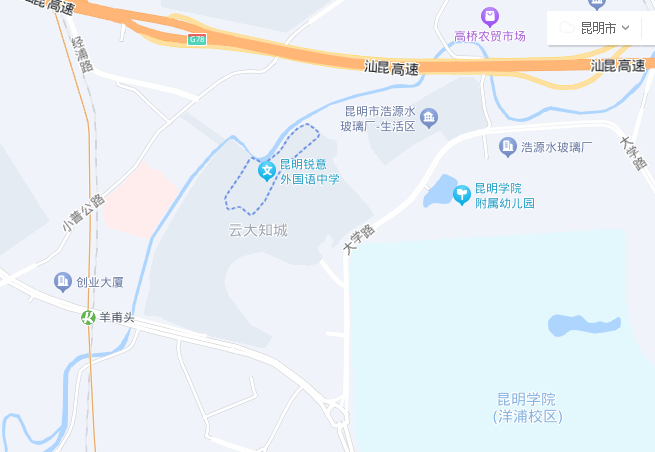Open the 创业大厦 building marker

pos(63,281)
